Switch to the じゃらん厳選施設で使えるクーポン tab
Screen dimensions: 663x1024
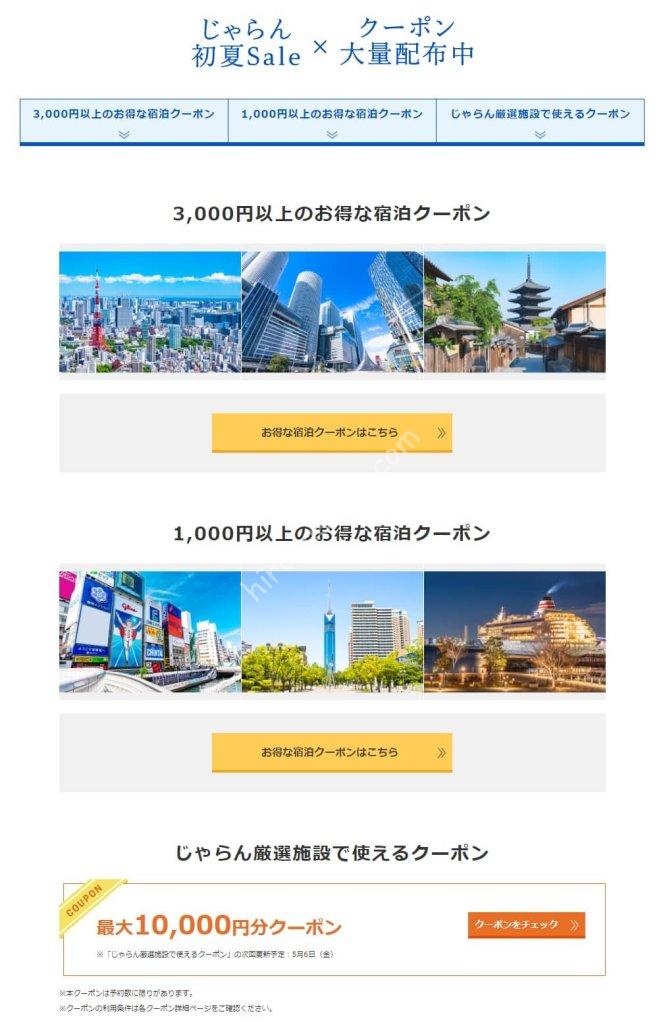[540, 121]
